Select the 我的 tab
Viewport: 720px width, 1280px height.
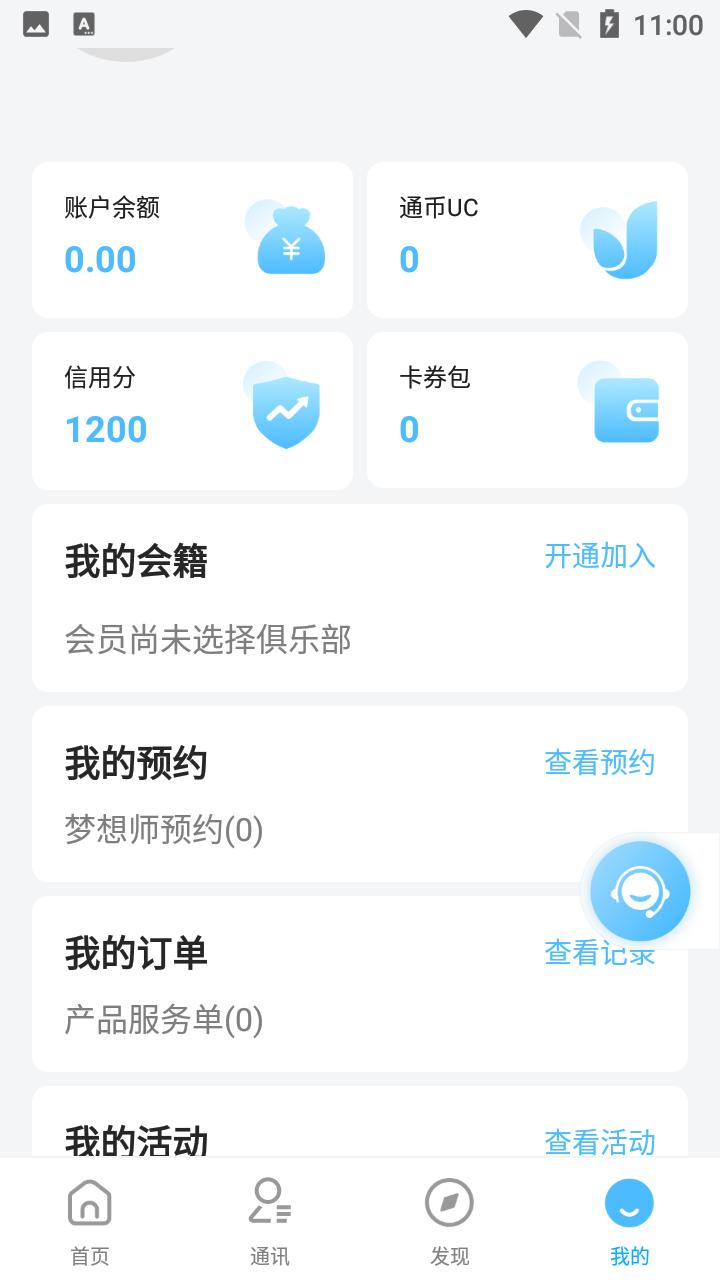coord(630,1220)
